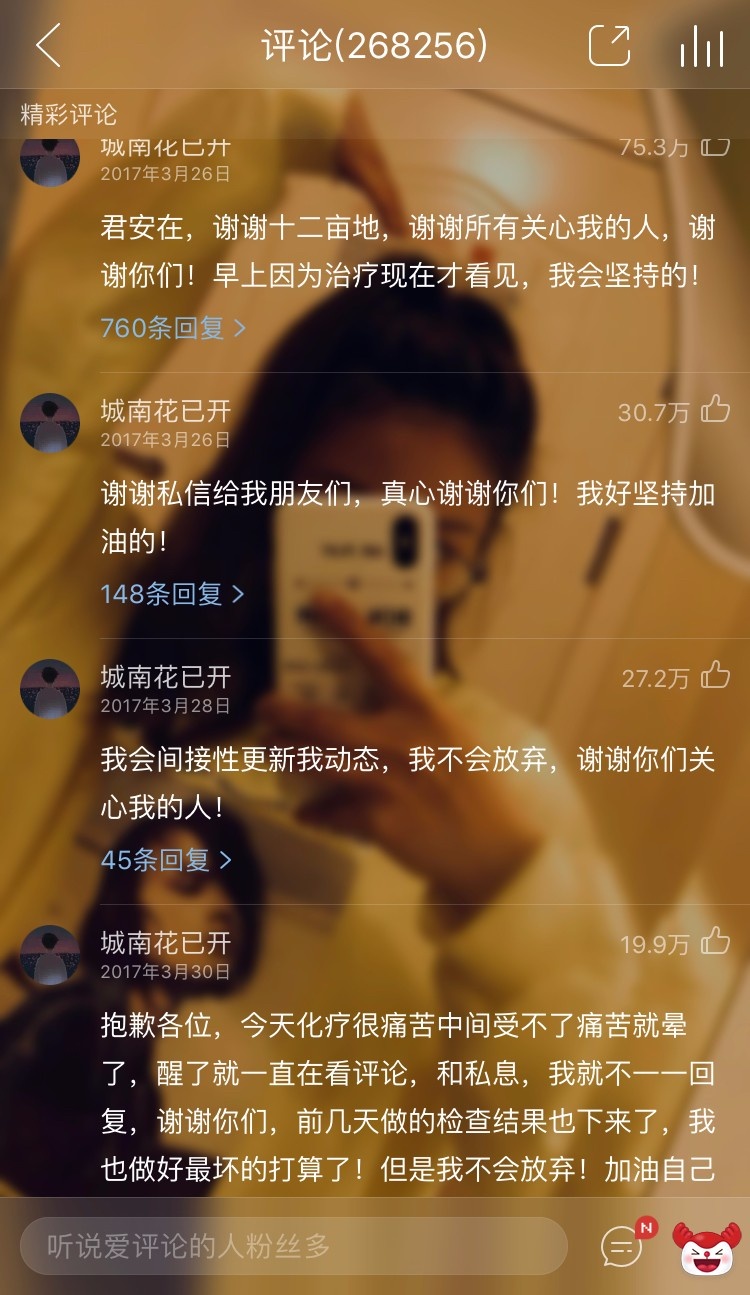Like the comment with 19.9万 likes

pos(715,941)
